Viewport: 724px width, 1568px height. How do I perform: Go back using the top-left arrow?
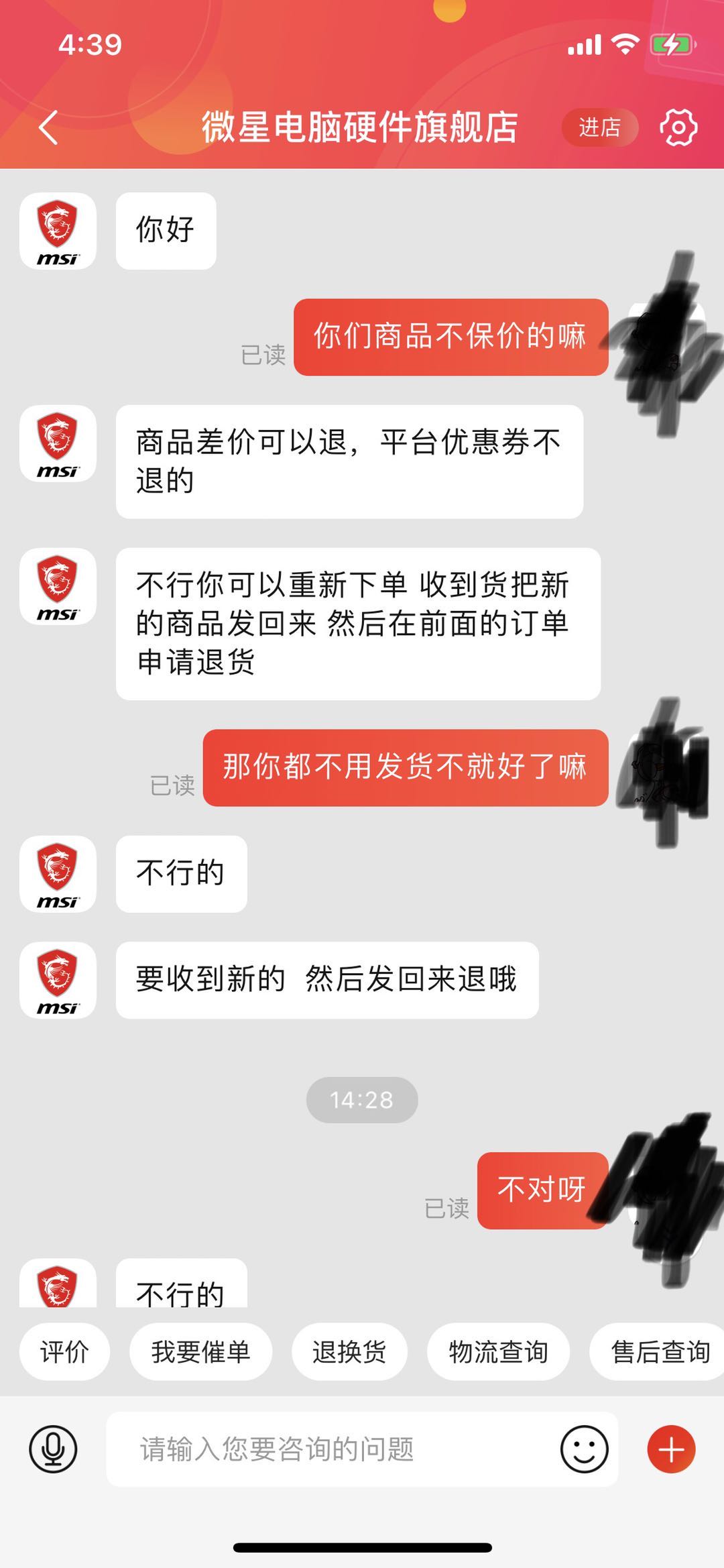(x=48, y=127)
